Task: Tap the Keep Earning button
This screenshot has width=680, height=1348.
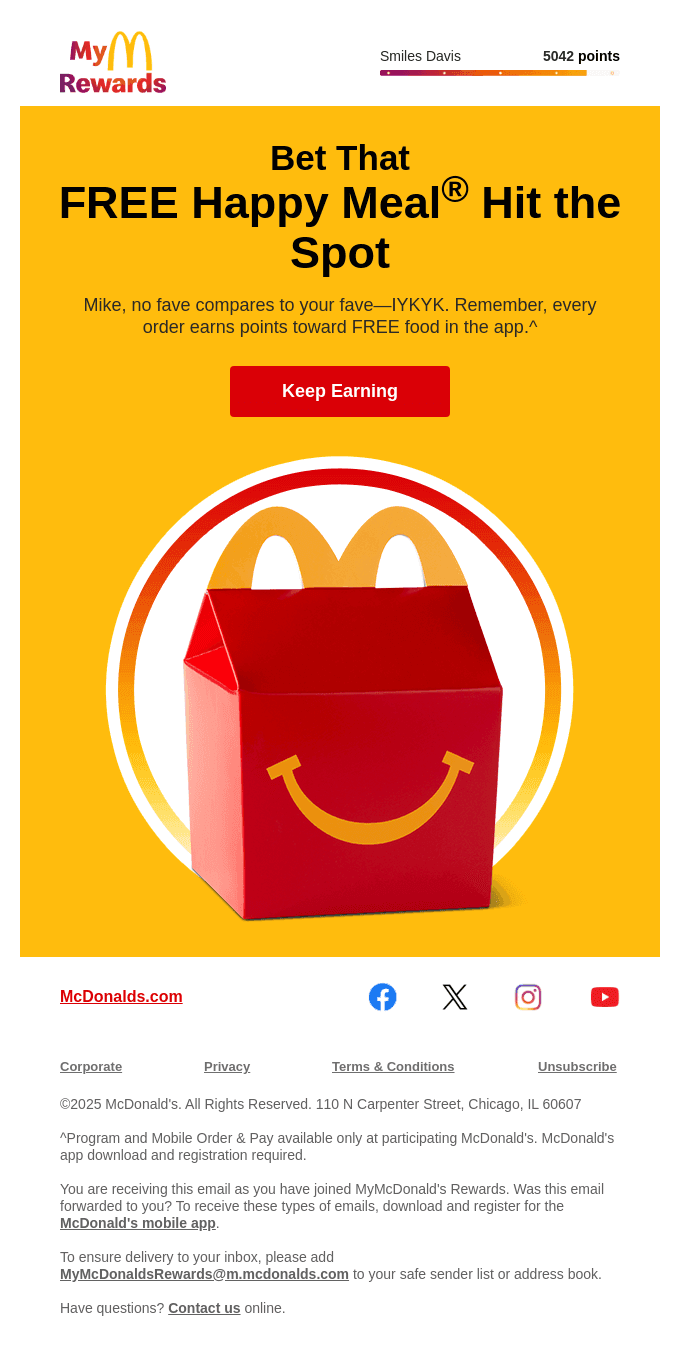Action: point(340,391)
